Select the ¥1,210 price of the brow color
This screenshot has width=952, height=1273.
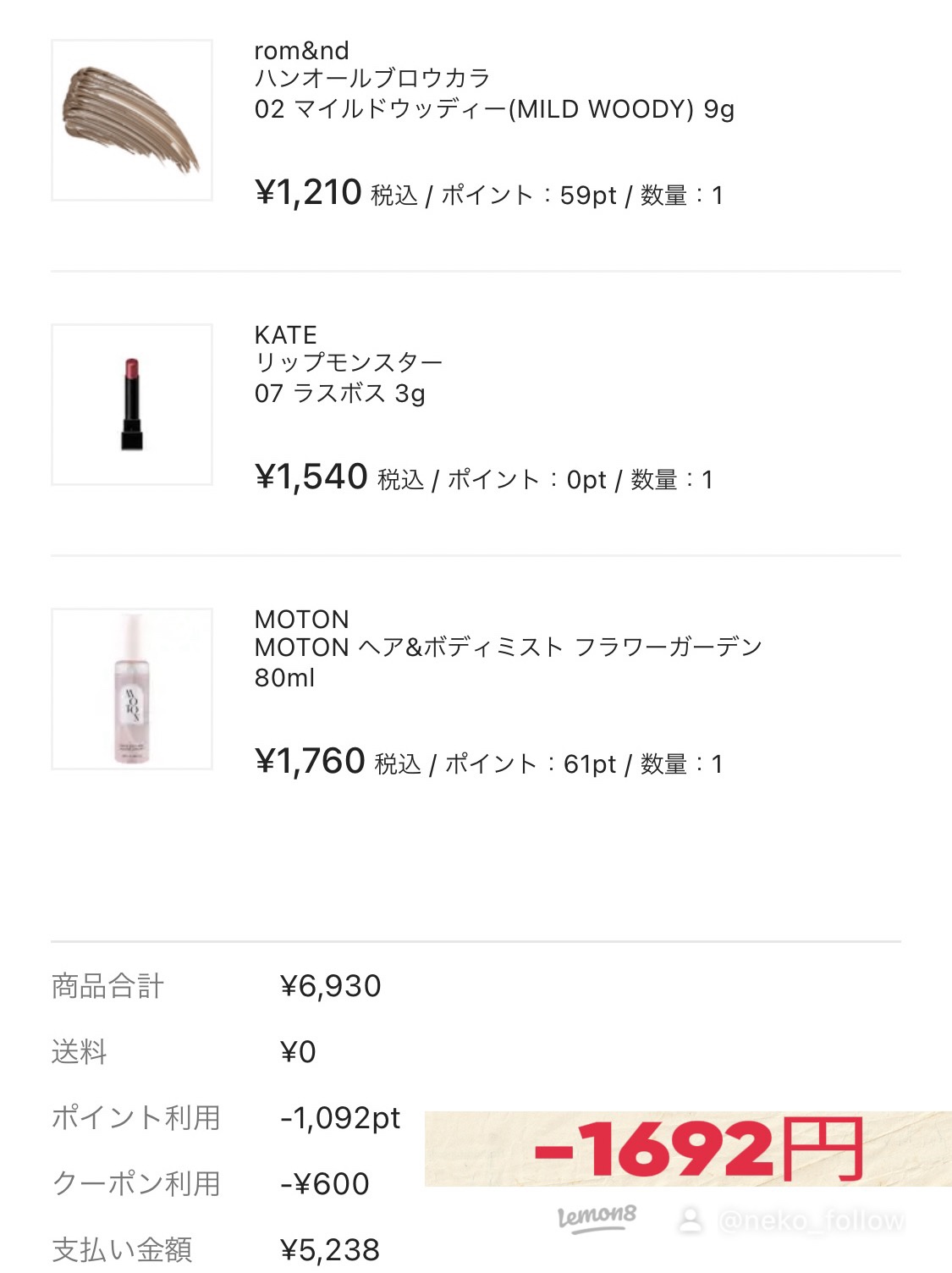(x=309, y=191)
